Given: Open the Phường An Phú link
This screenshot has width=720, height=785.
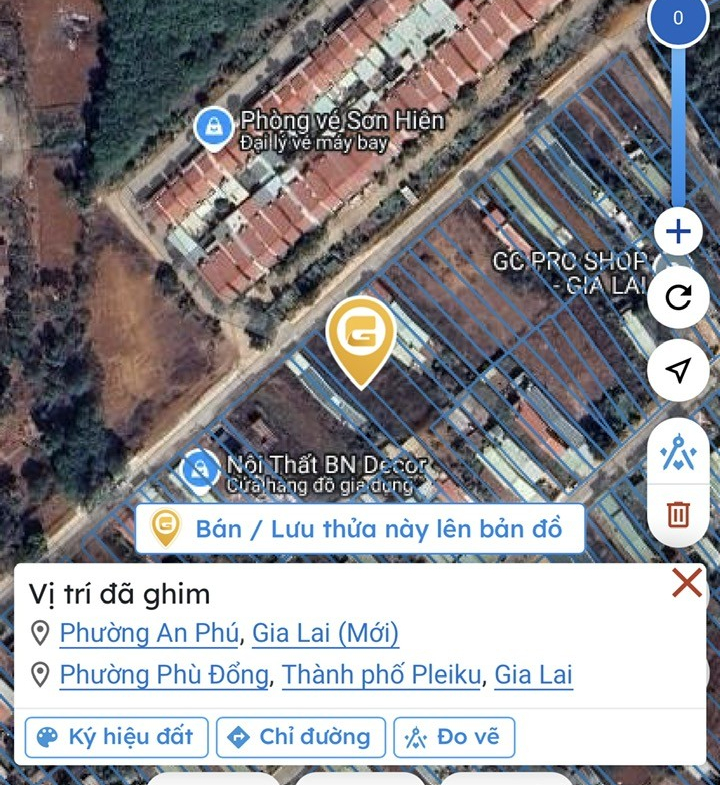Looking at the screenshot, I should coord(149,633).
